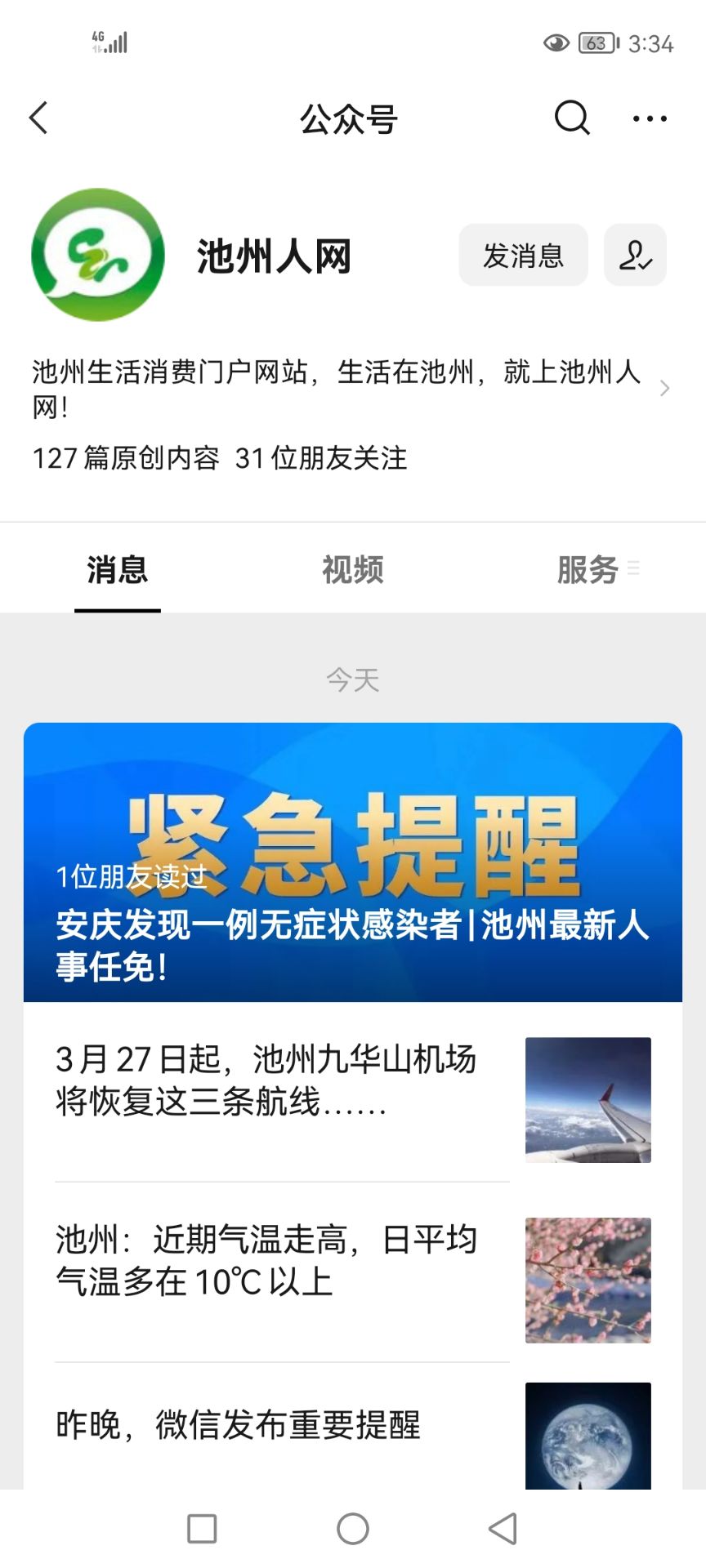Expand the account description chevron
The height and width of the screenshot is (1568, 706).
[664, 389]
